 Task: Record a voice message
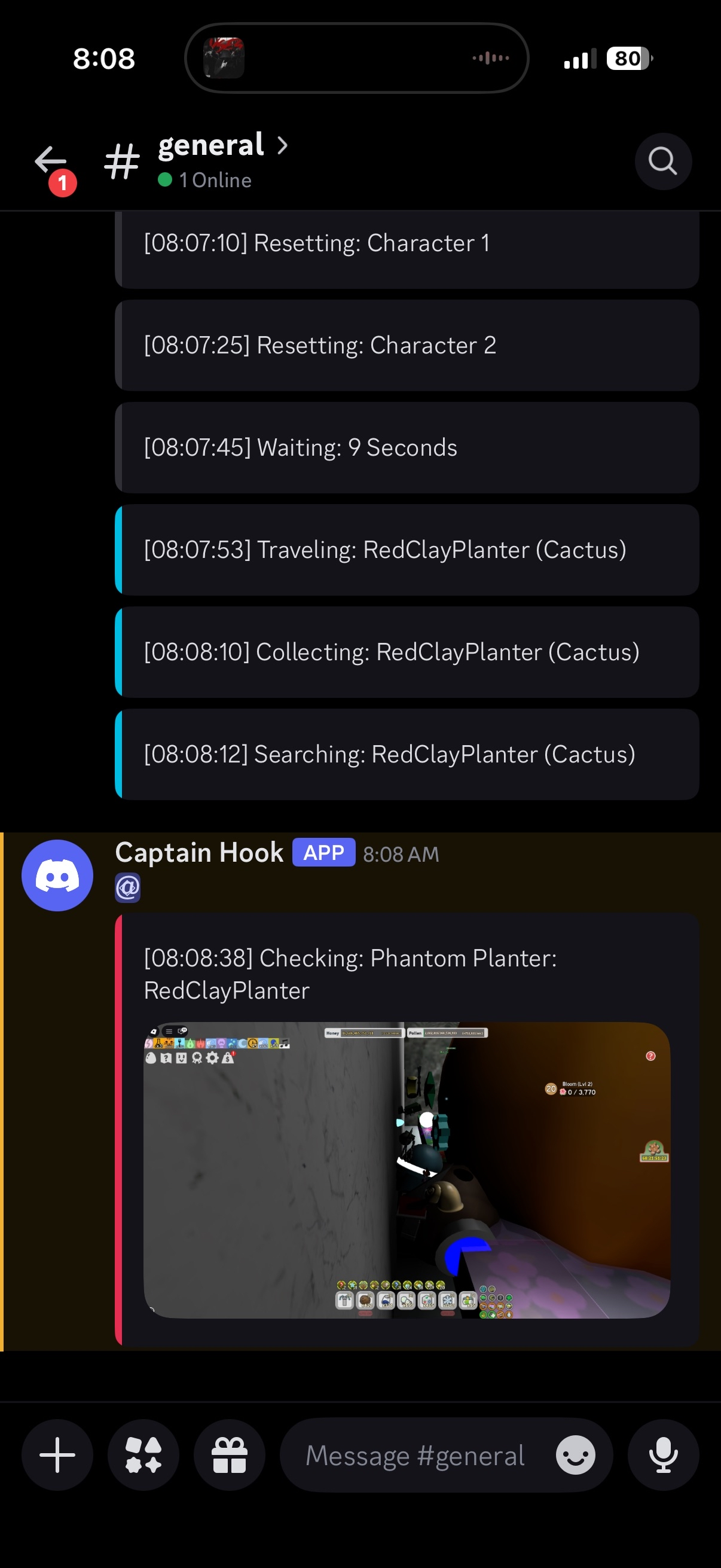[663, 1455]
